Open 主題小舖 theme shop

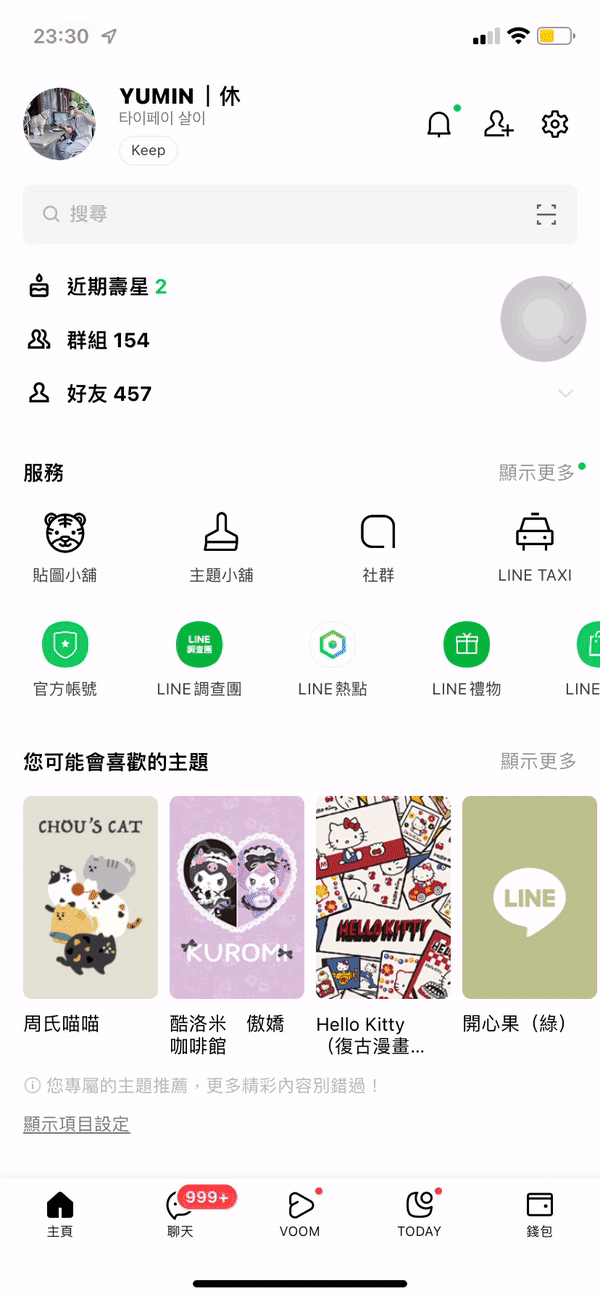222,547
